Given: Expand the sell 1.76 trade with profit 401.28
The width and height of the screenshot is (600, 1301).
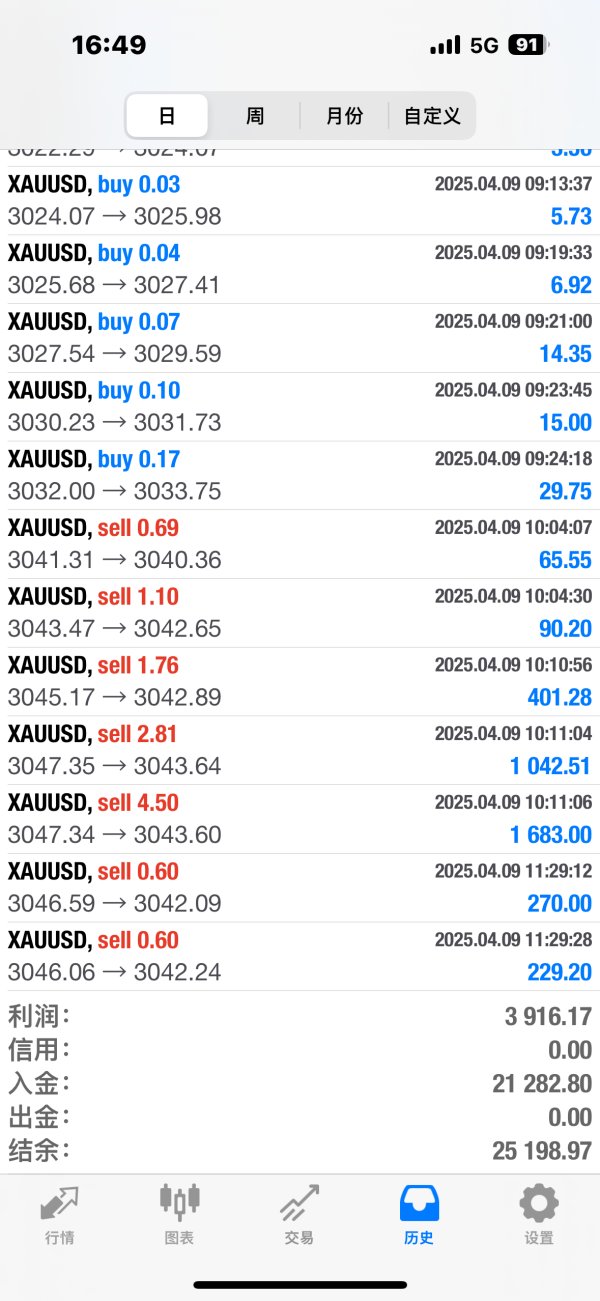Looking at the screenshot, I should click(300, 681).
